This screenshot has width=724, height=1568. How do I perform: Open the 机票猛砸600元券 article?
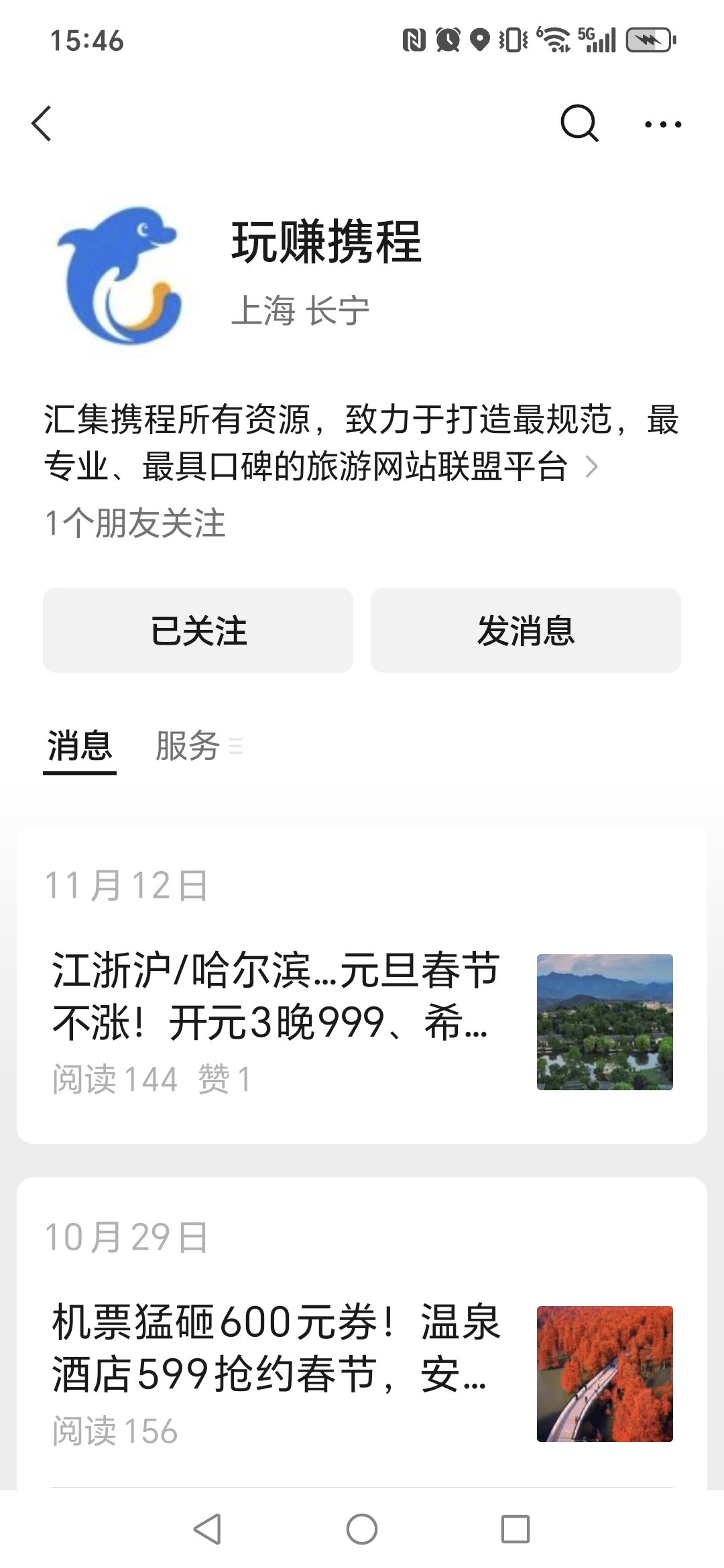pyautogui.click(x=276, y=1348)
